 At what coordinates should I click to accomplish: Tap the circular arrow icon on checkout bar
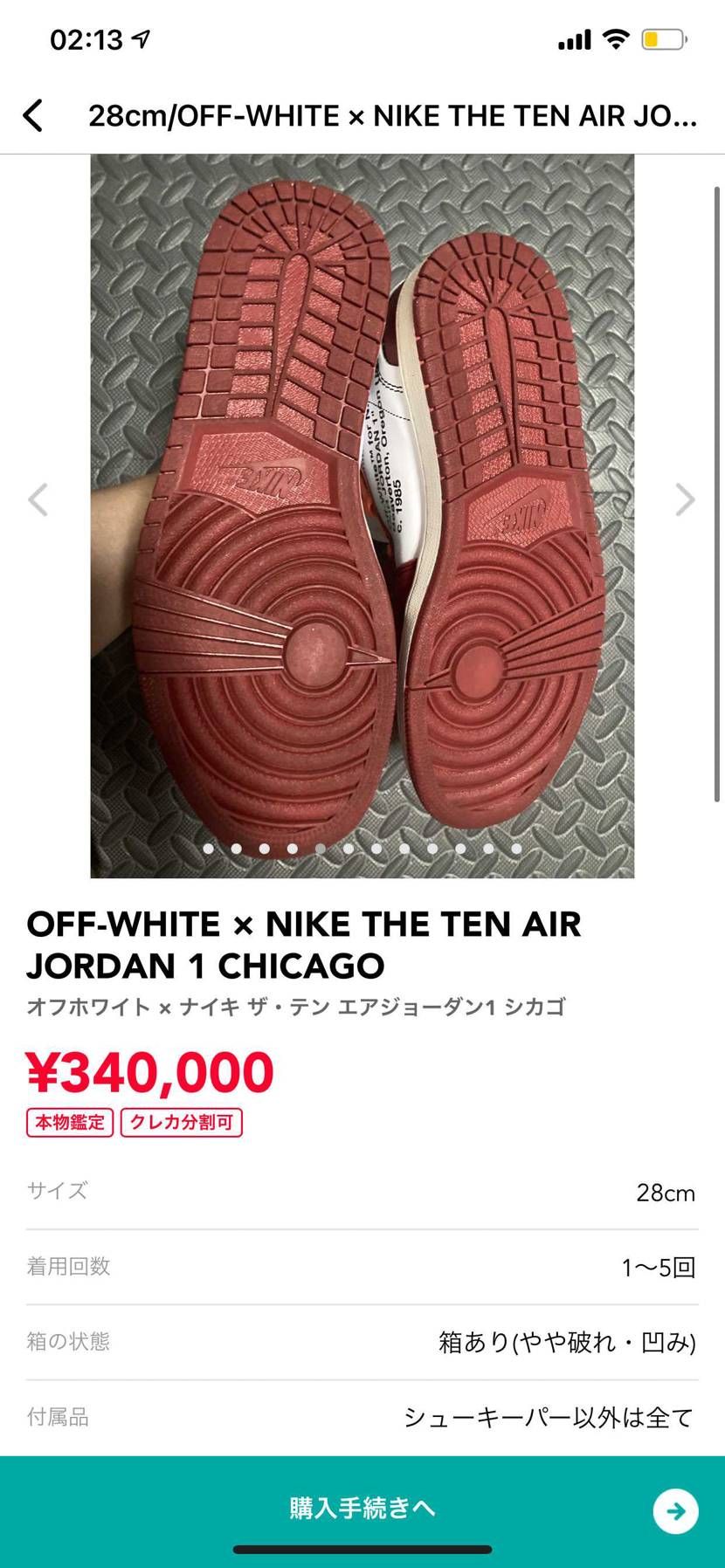click(x=675, y=1510)
